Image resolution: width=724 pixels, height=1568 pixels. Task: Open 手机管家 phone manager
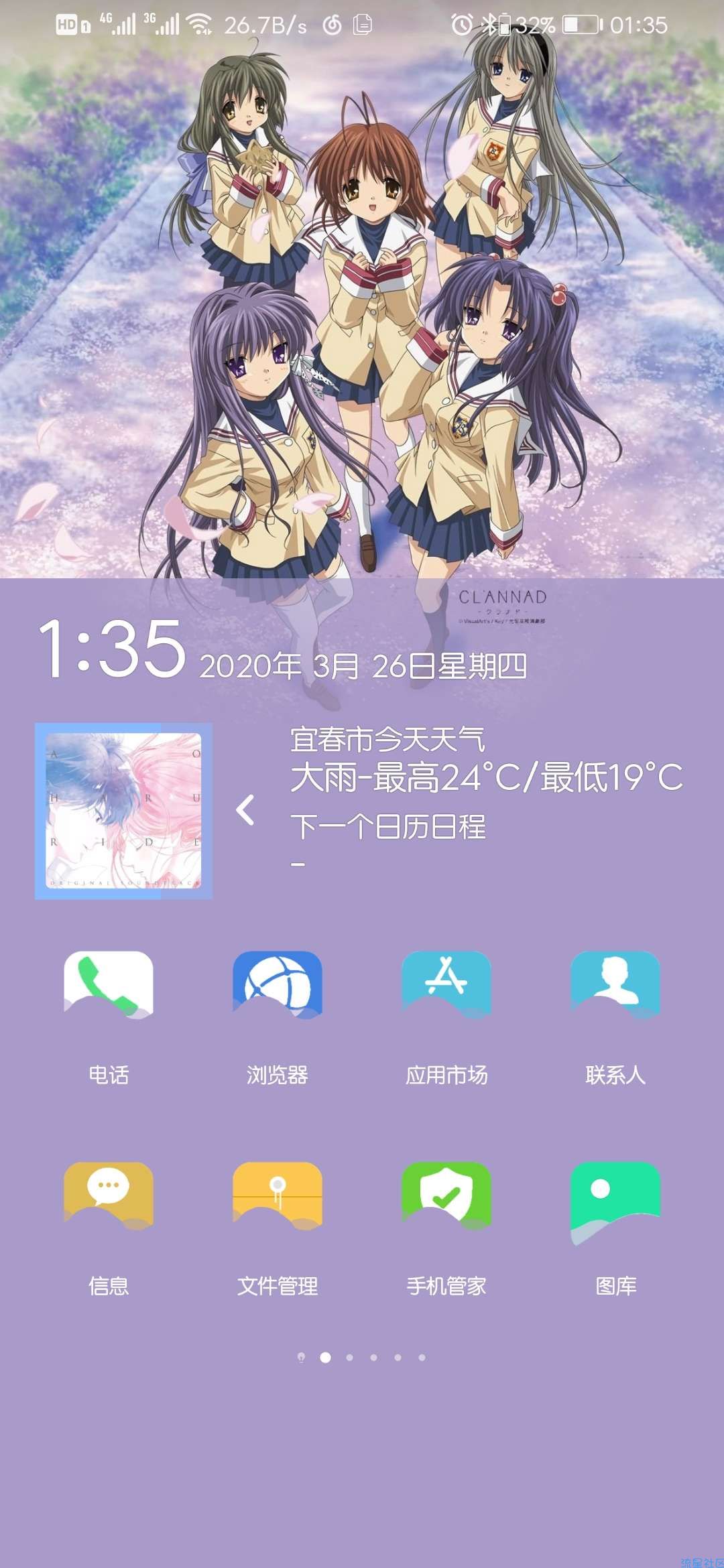pyautogui.click(x=446, y=1196)
